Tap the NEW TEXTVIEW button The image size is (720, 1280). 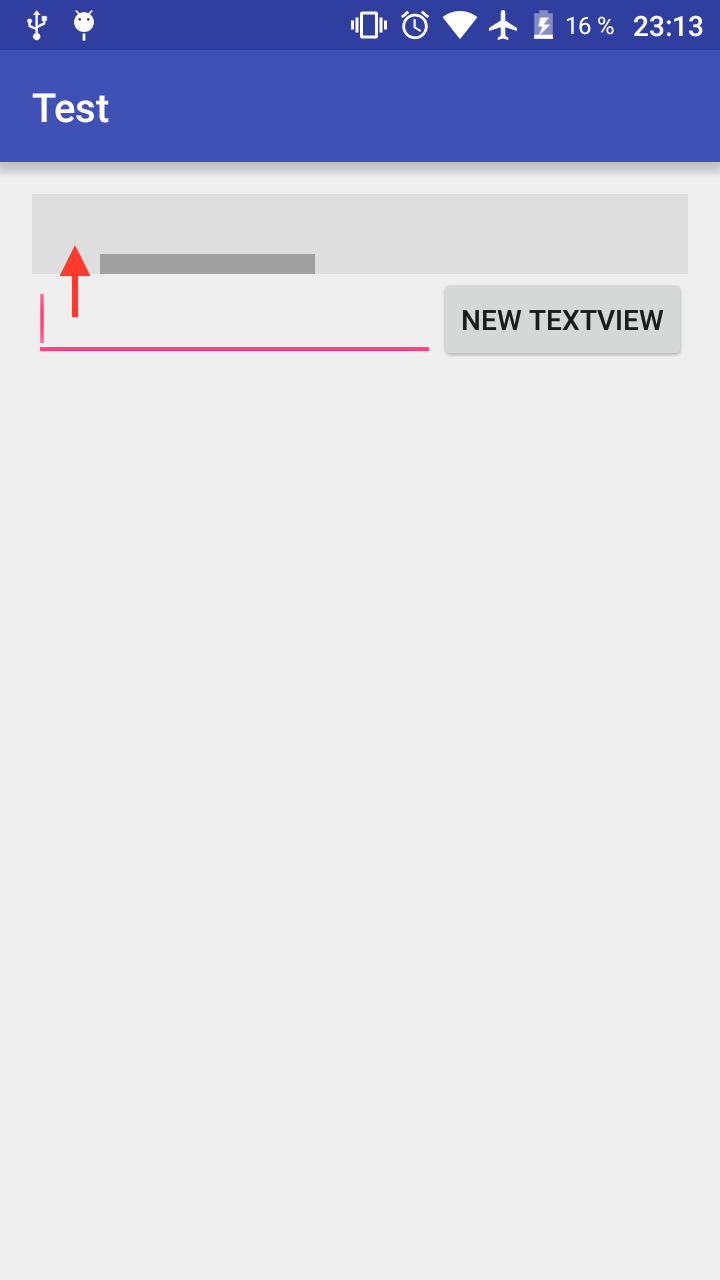pyautogui.click(x=562, y=320)
